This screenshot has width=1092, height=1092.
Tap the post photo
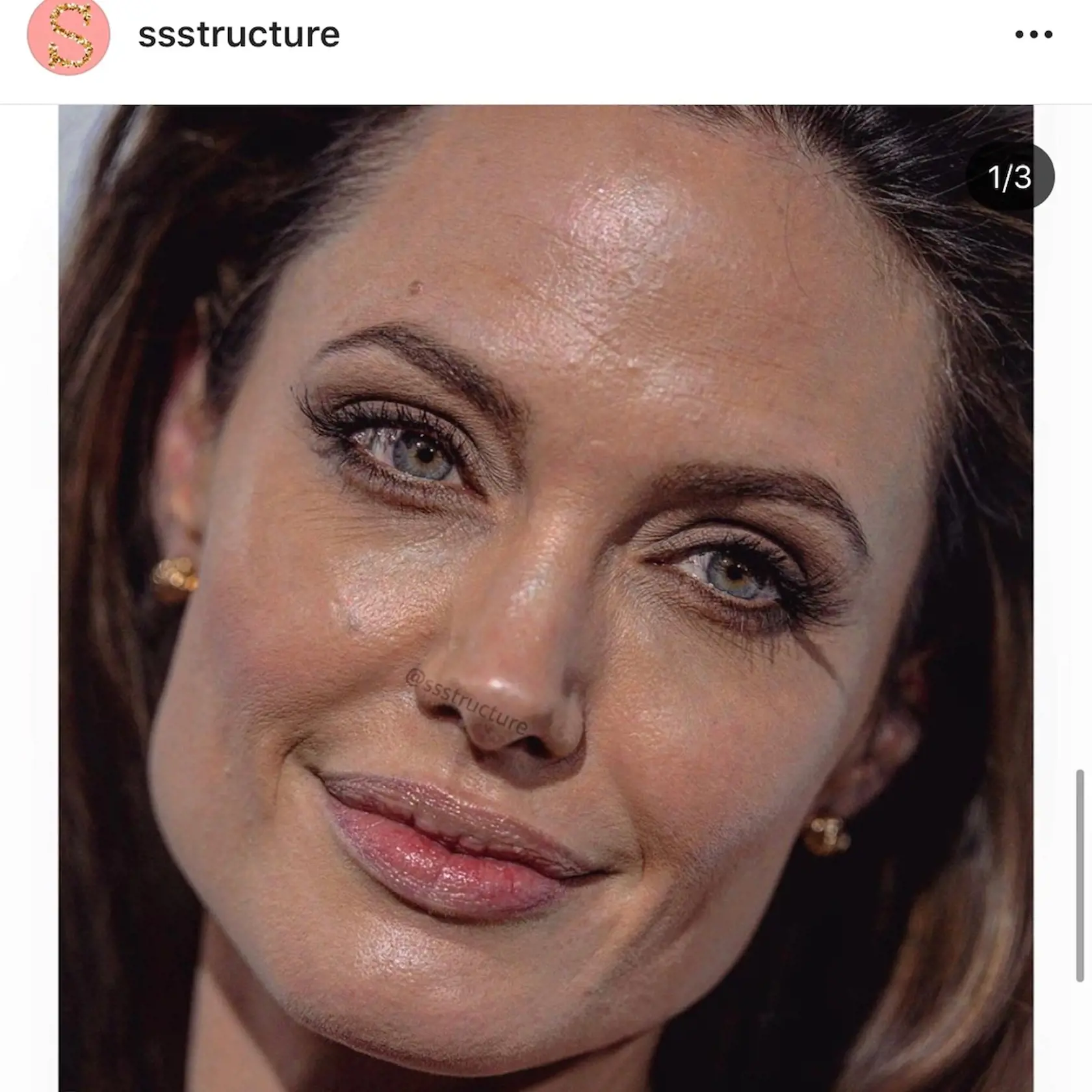point(546,598)
